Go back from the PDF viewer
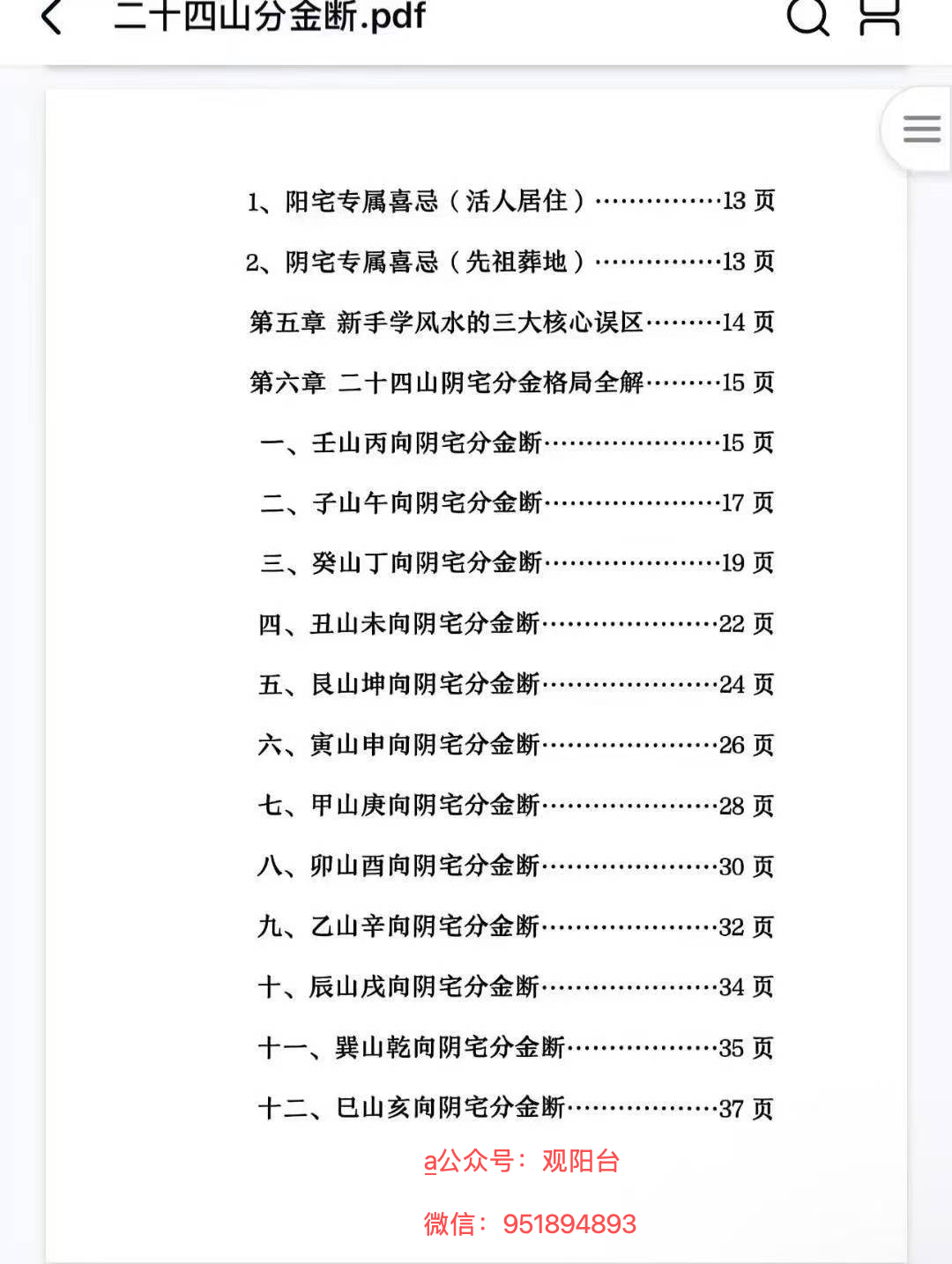952x1264 pixels. coord(52,16)
